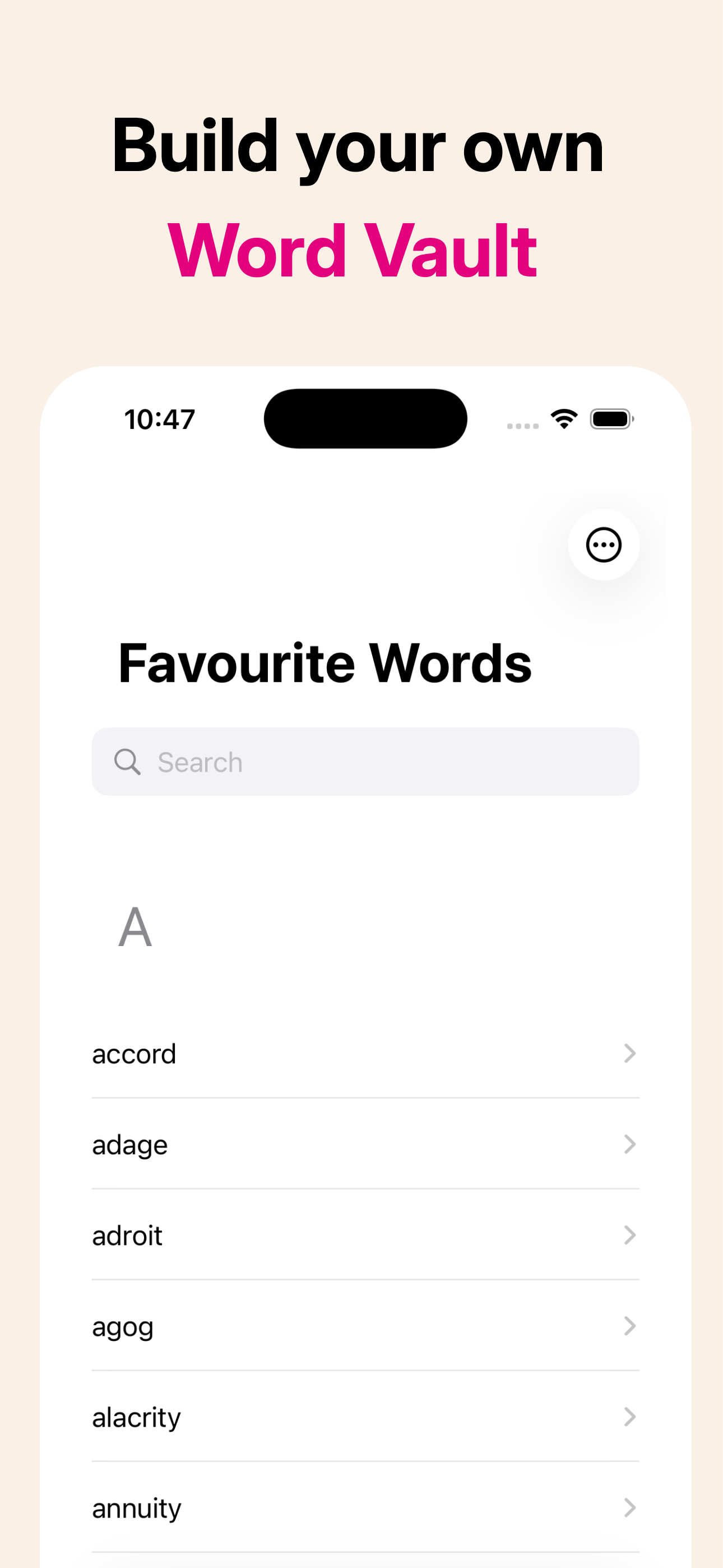Expand the entry for agog
723x1568 pixels.
(x=629, y=1326)
